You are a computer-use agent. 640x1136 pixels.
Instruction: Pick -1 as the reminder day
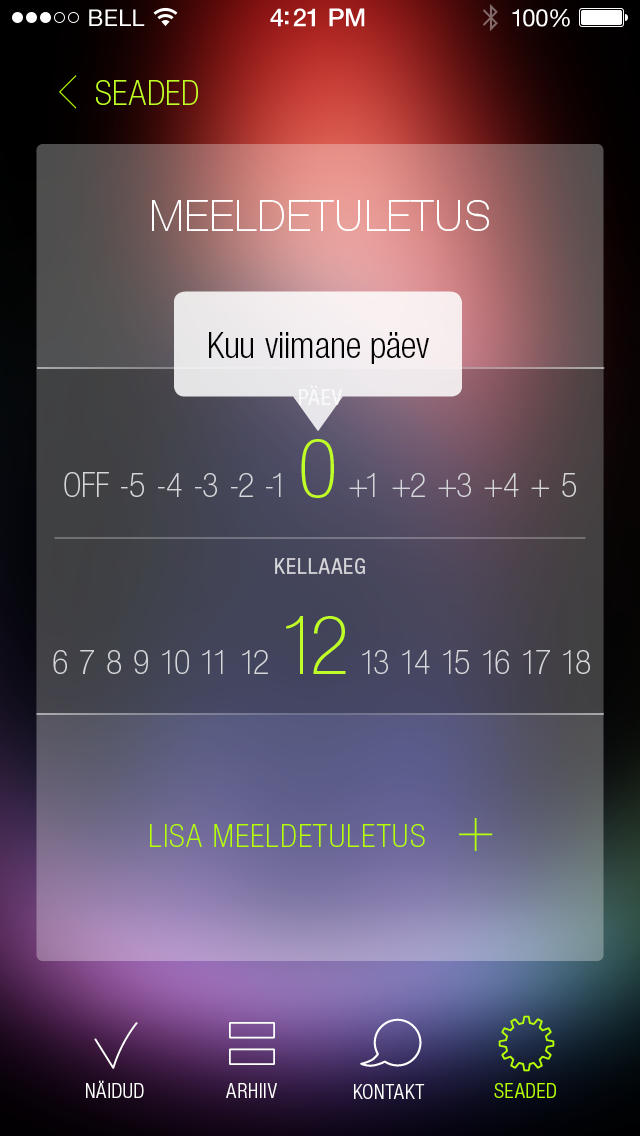point(274,485)
